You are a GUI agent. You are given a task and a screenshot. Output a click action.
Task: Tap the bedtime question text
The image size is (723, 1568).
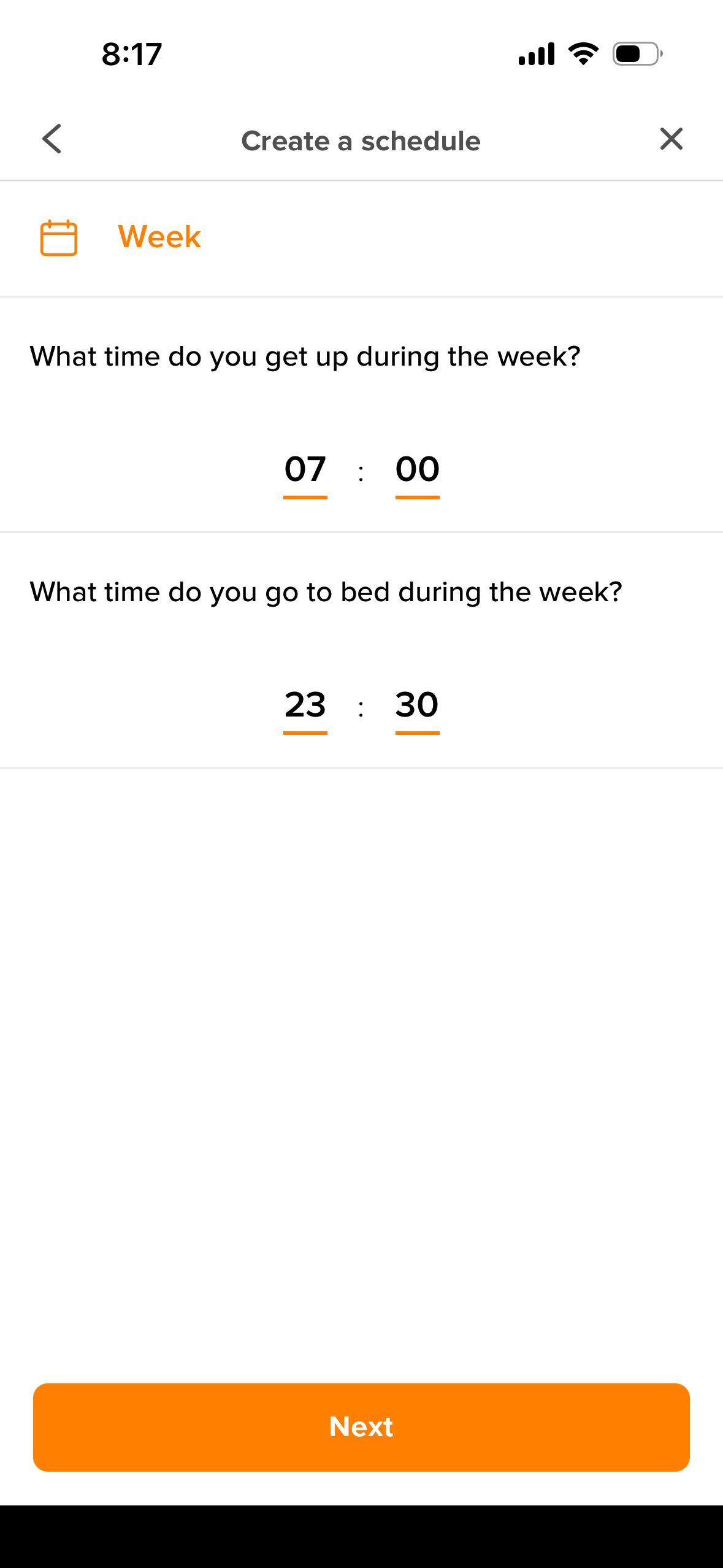click(x=326, y=592)
